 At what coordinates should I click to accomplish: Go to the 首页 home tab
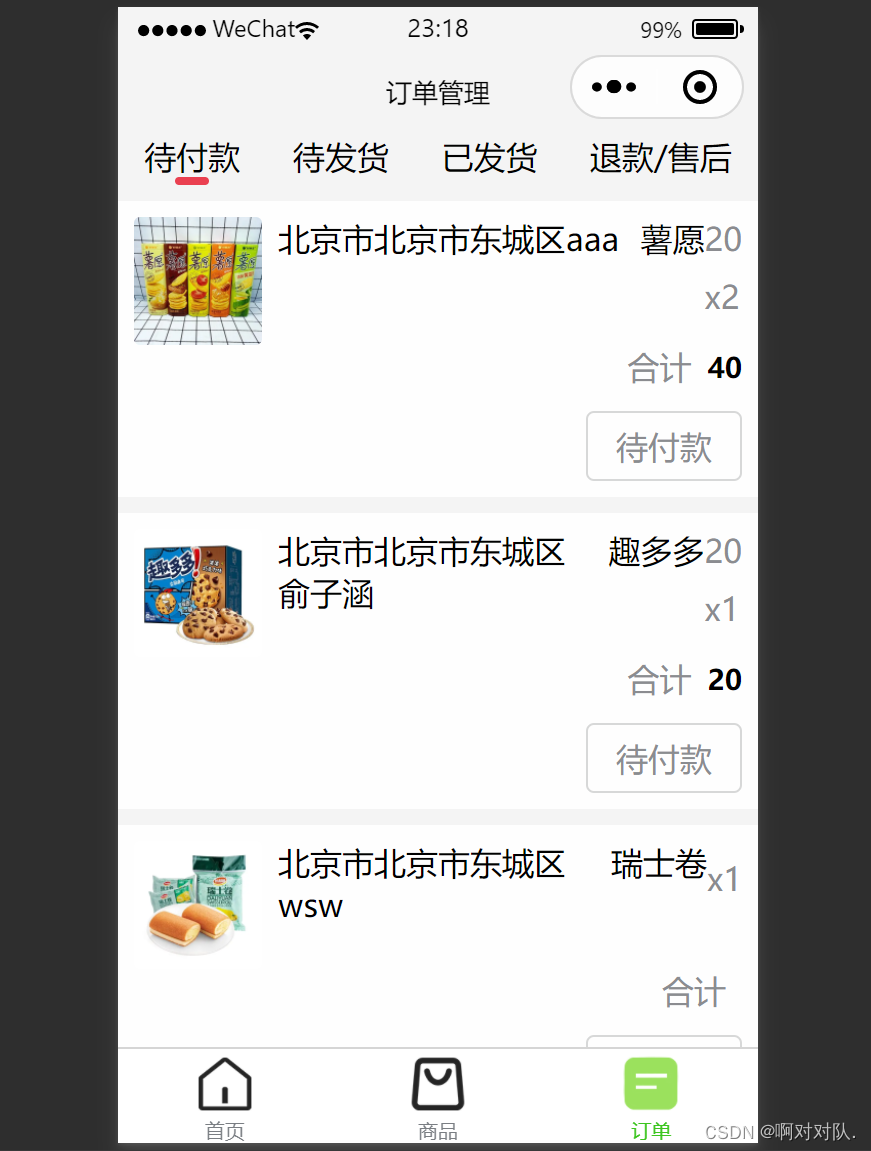pyautogui.click(x=225, y=1098)
